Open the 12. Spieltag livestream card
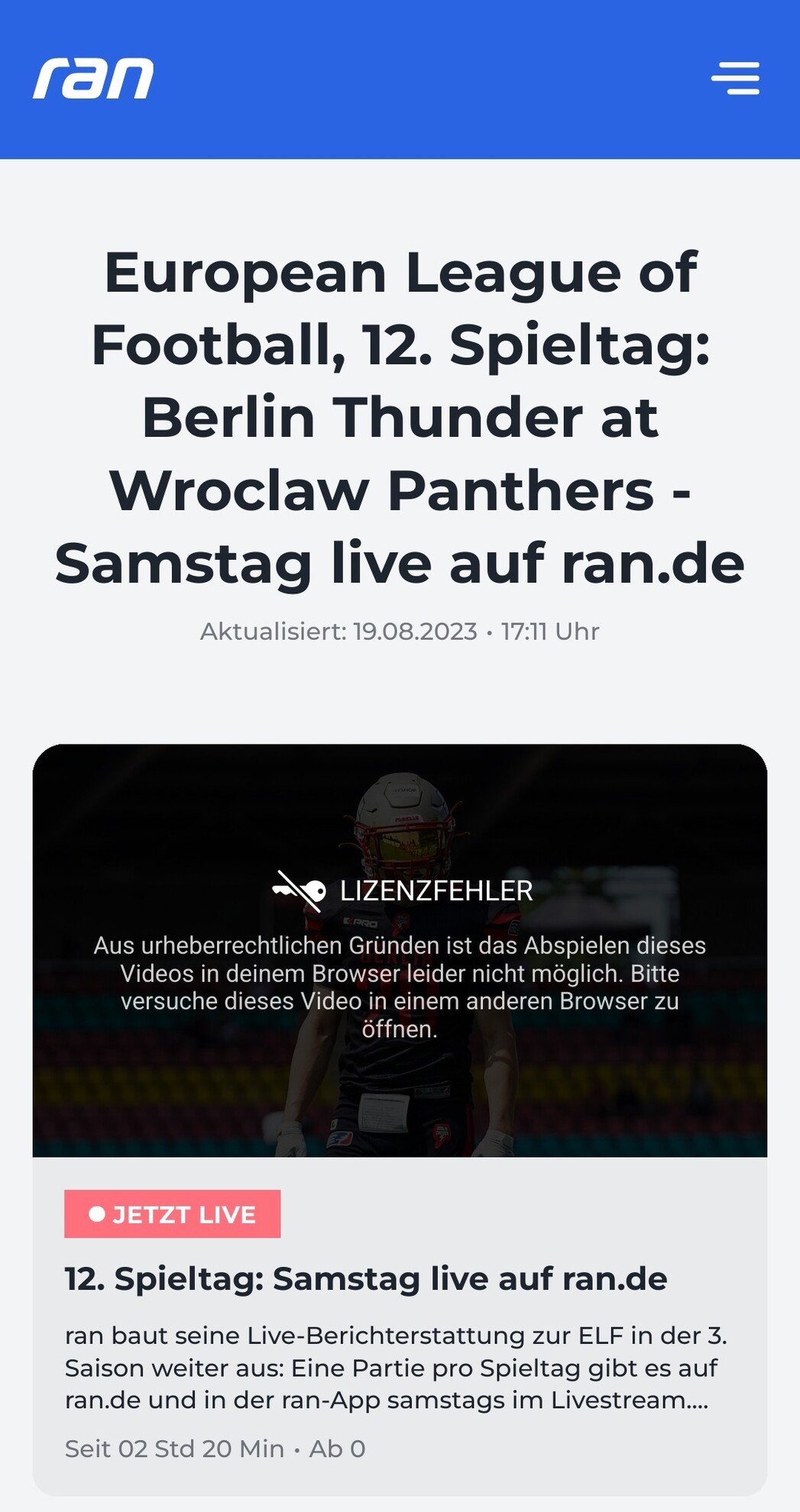The width and height of the screenshot is (800, 1512). [366, 1279]
